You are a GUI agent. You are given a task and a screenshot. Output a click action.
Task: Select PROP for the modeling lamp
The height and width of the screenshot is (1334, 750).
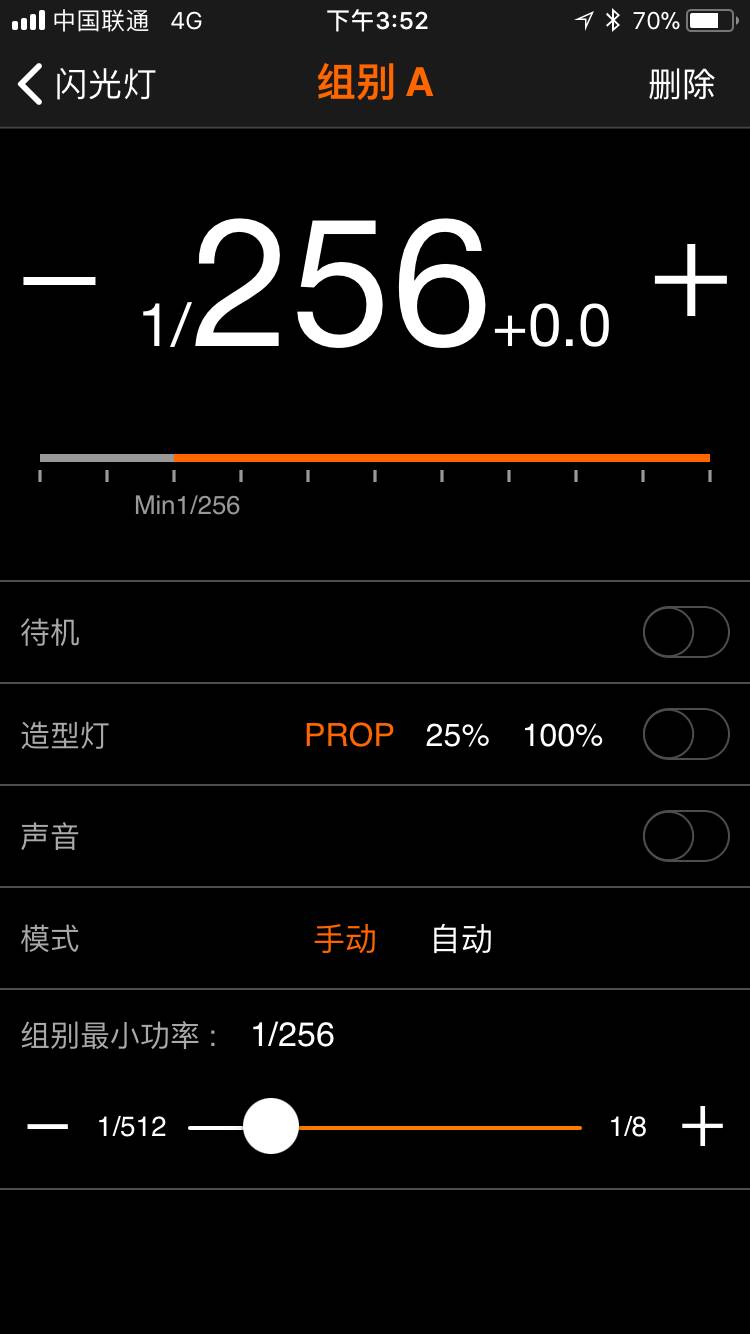[x=350, y=734]
